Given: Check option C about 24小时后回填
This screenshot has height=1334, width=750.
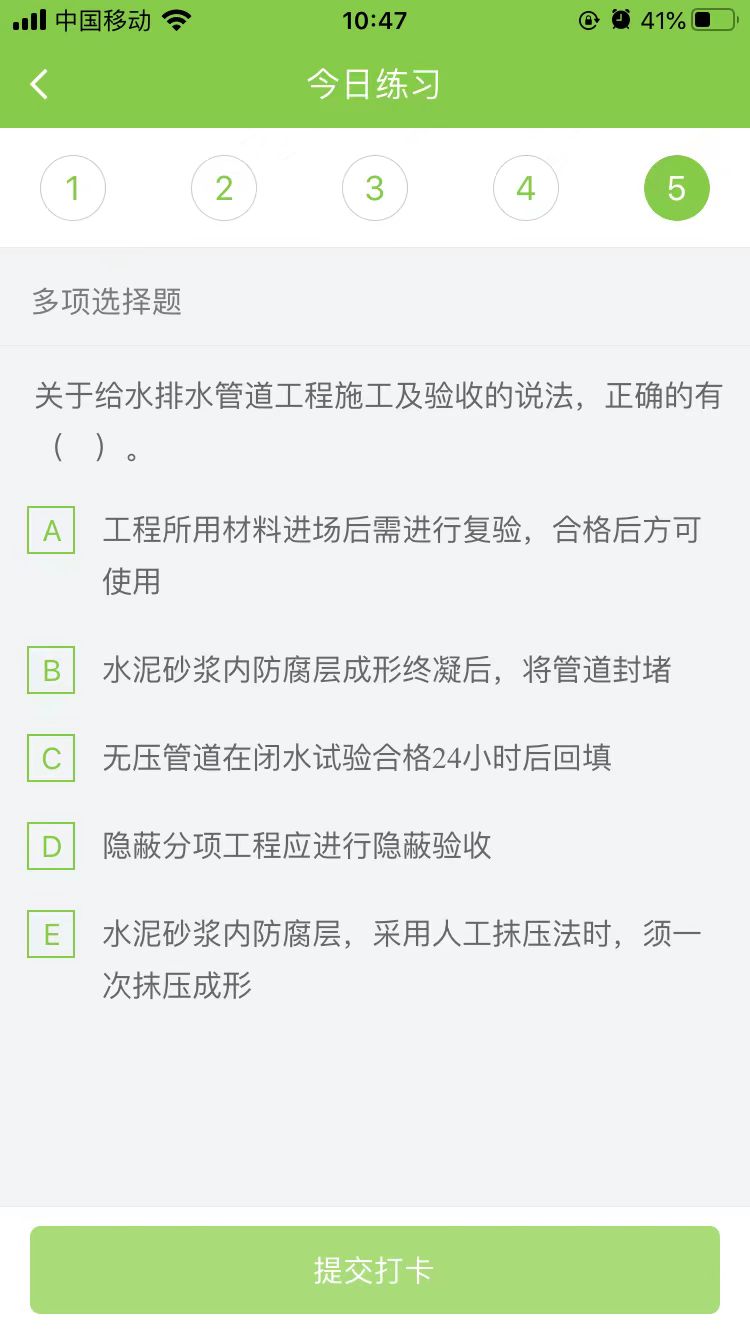Looking at the screenshot, I should 52,758.
